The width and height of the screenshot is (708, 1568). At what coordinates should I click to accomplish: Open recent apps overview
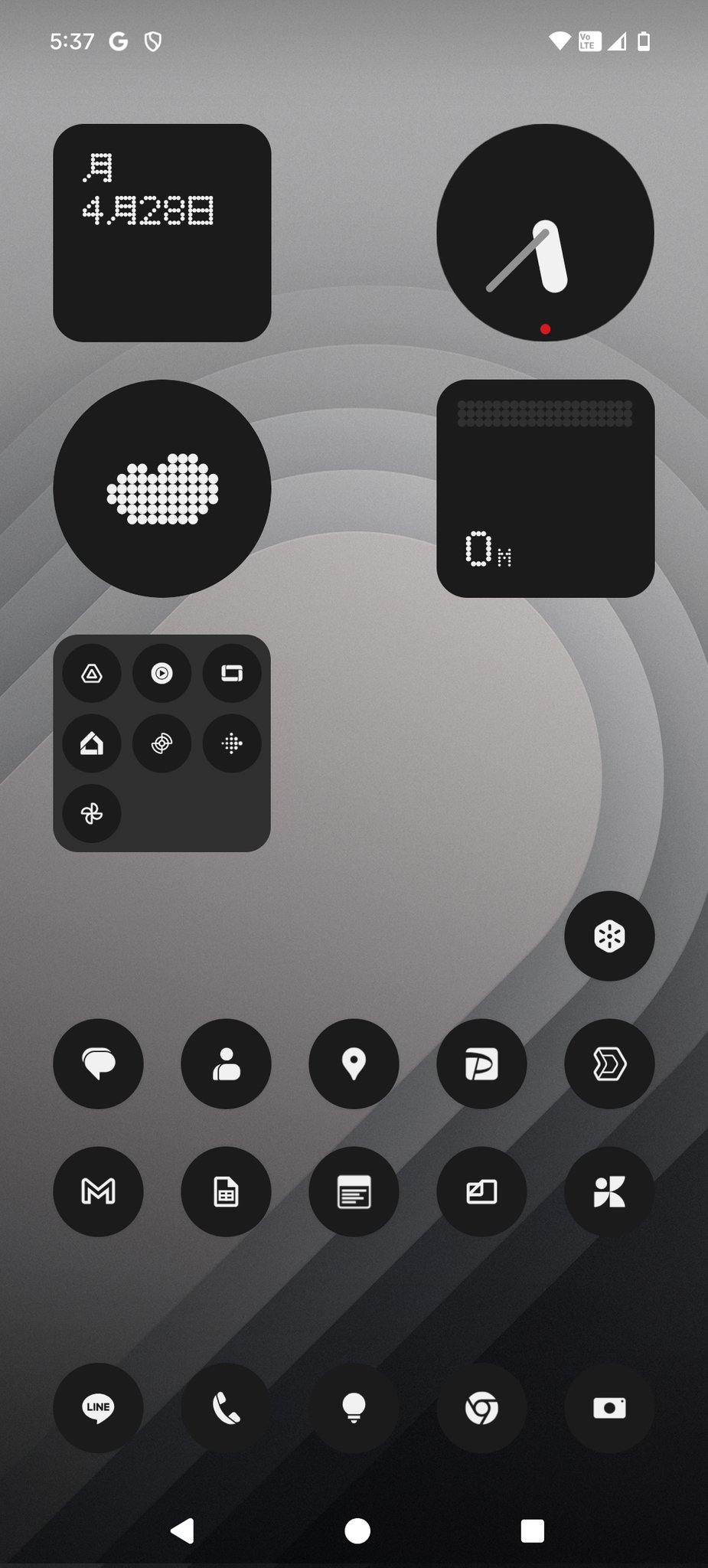(x=532, y=1530)
